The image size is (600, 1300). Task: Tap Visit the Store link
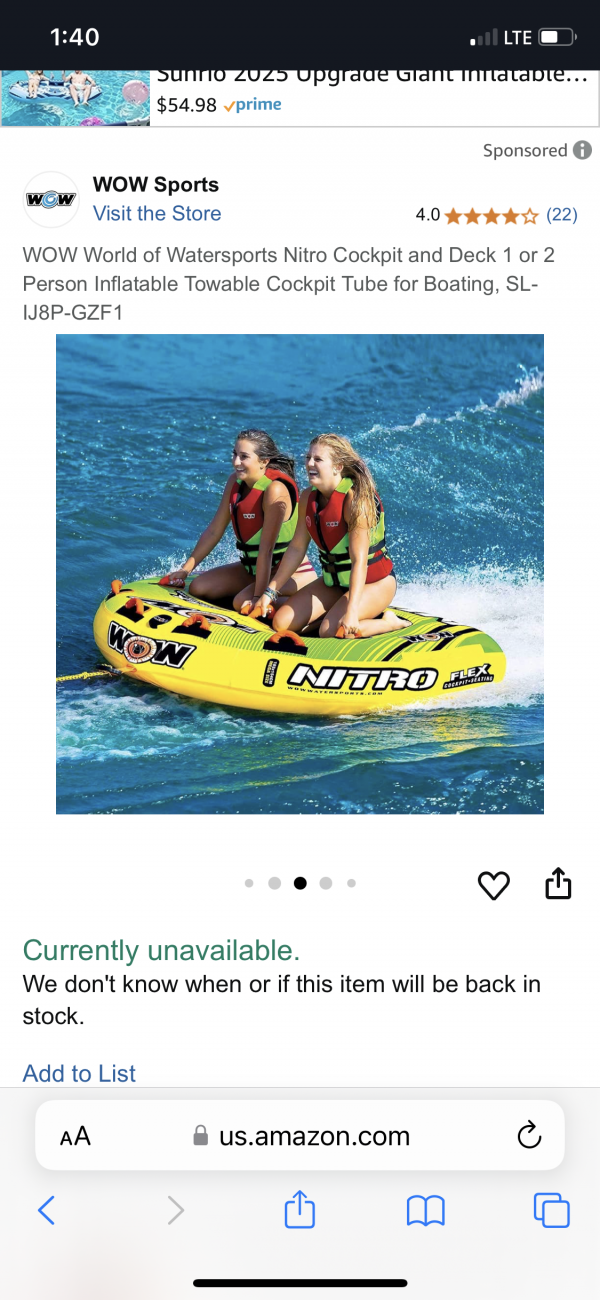click(x=157, y=213)
